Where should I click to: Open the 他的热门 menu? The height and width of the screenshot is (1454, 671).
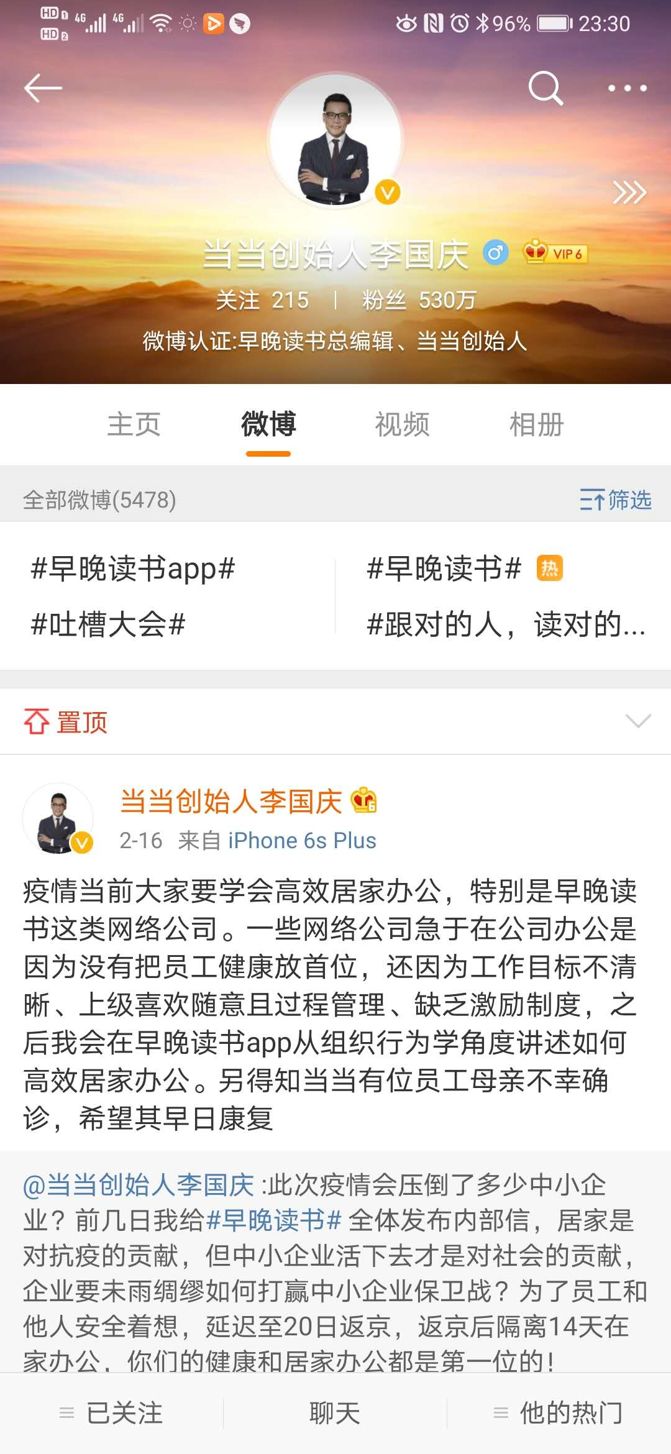pyautogui.click(x=559, y=1412)
